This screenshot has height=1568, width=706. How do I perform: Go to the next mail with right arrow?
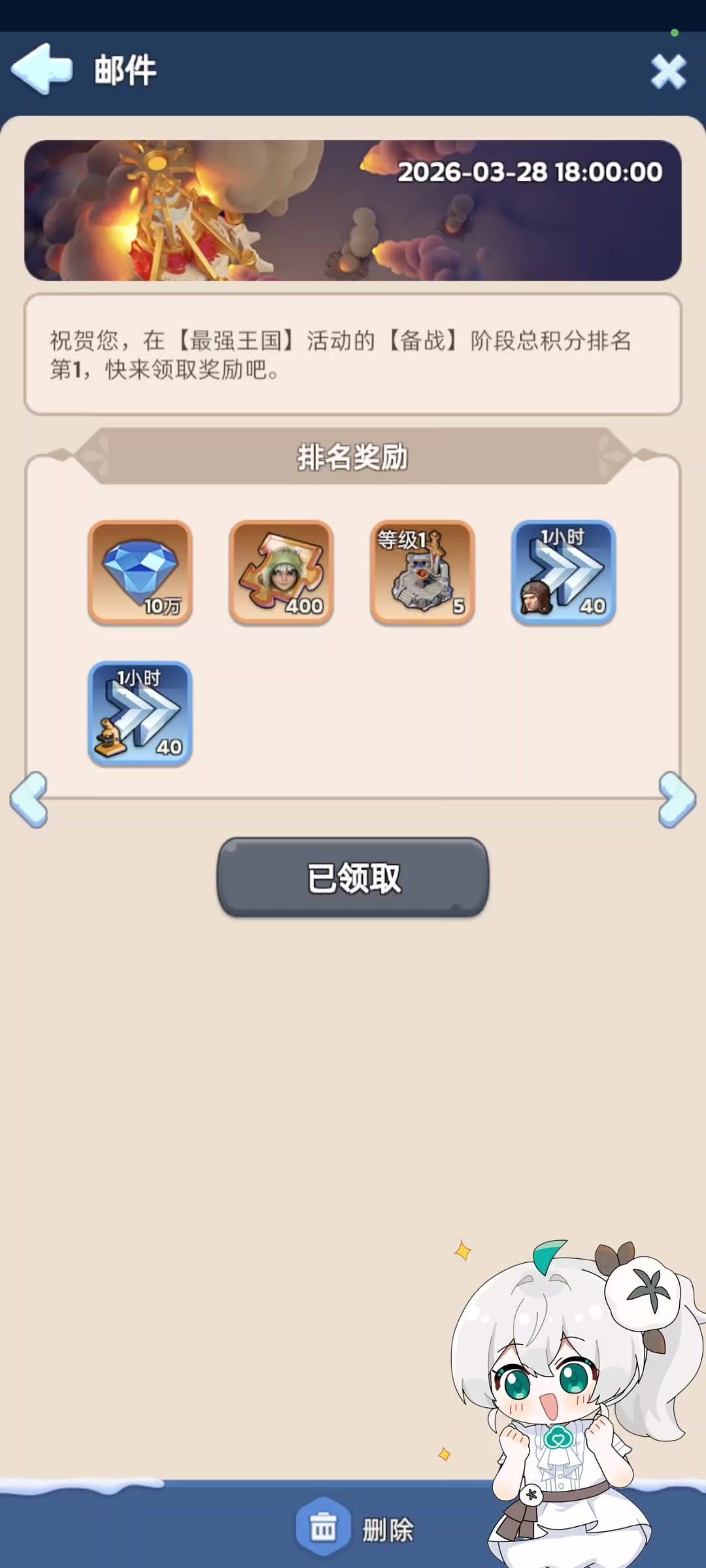click(x=677, y=800)
